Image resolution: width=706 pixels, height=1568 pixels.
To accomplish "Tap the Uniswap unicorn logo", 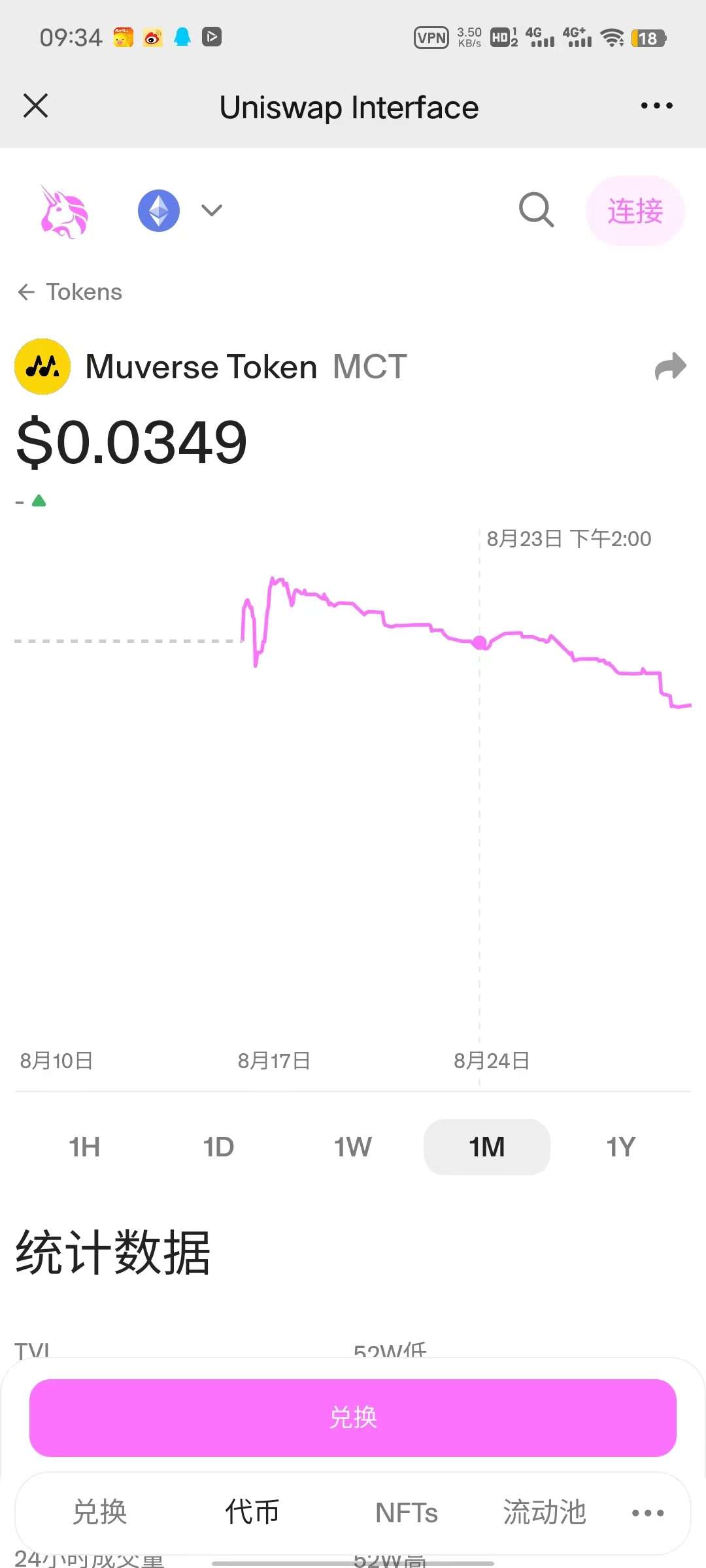I will 63,211.
